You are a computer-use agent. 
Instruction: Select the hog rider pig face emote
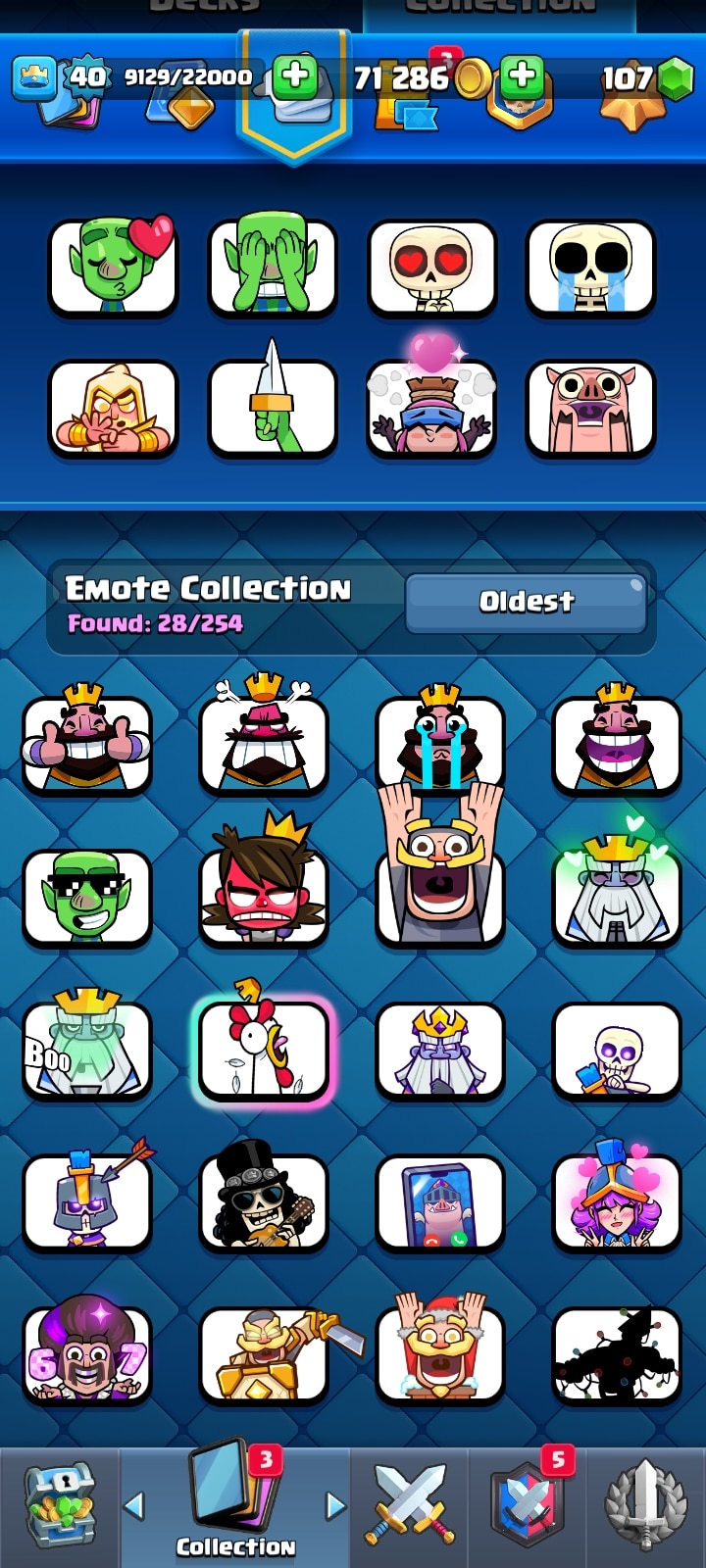(x=590, y=407)
